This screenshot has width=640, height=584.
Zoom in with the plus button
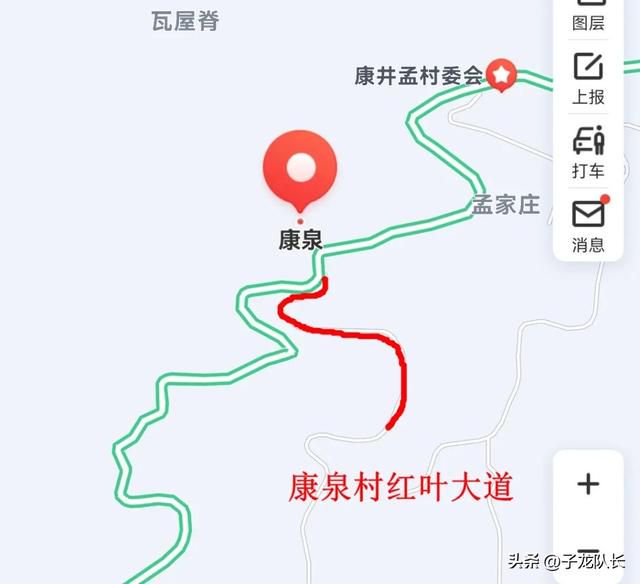[x=588, y=485]
